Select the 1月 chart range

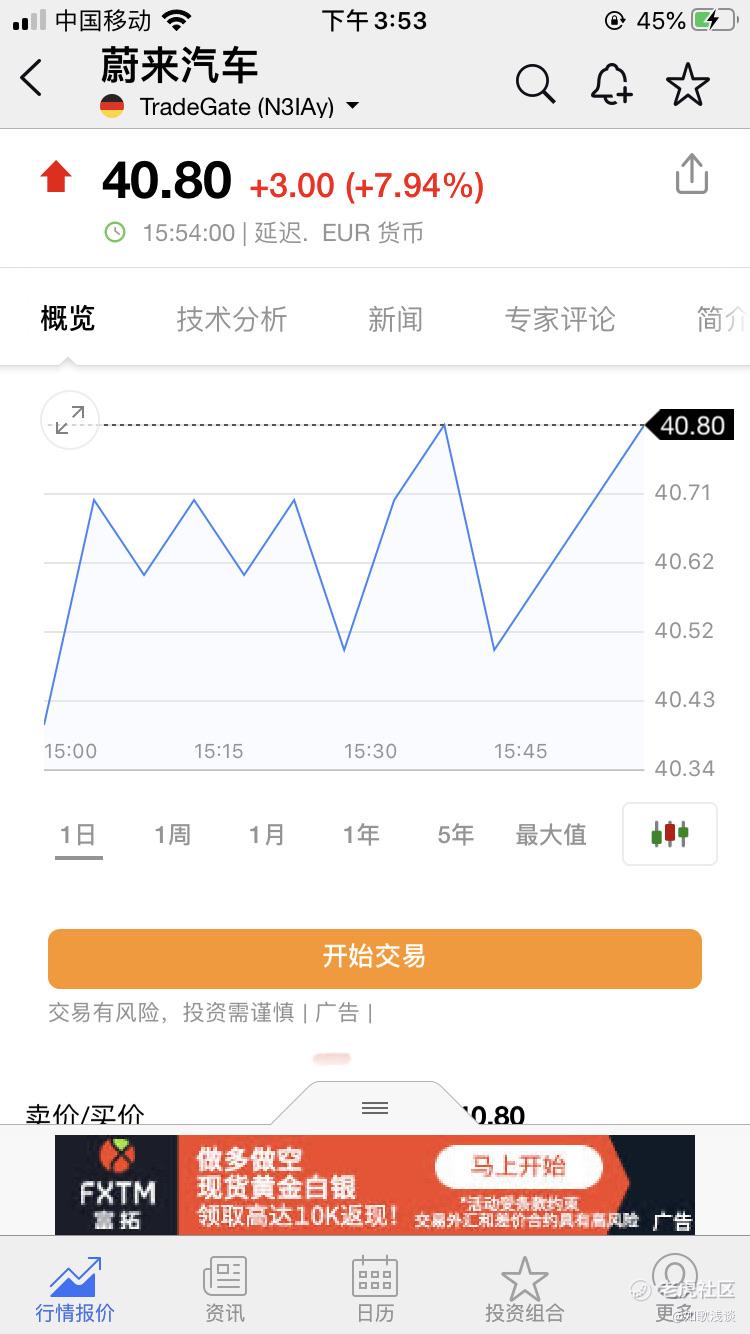point(267,835)
